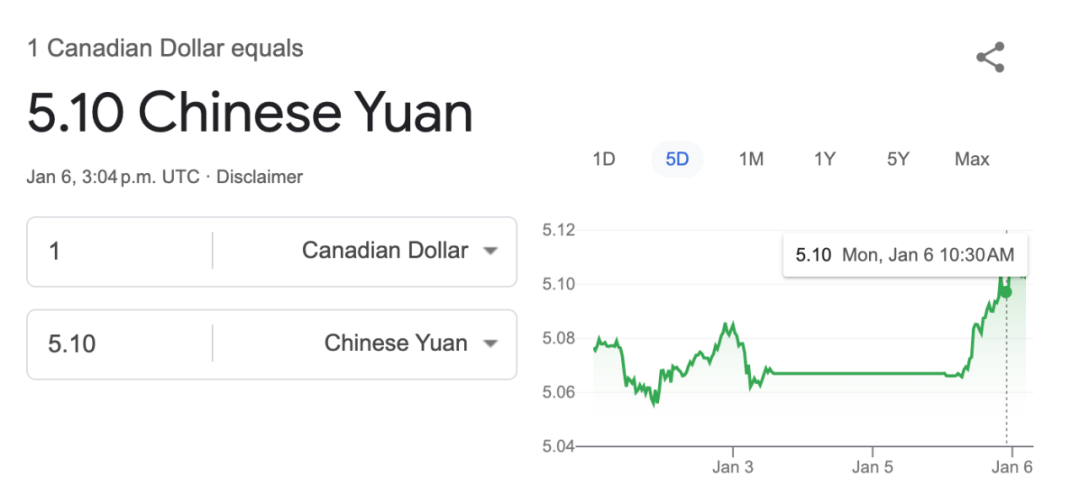Open the Canadian Dollar currency dropdown

(400, 251)
